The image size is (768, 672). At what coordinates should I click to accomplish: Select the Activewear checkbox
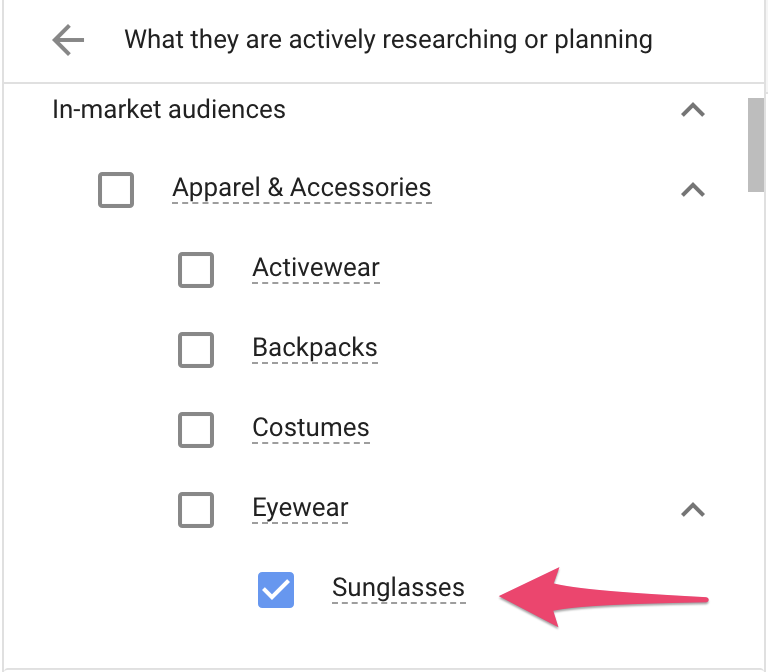(196, 269)
